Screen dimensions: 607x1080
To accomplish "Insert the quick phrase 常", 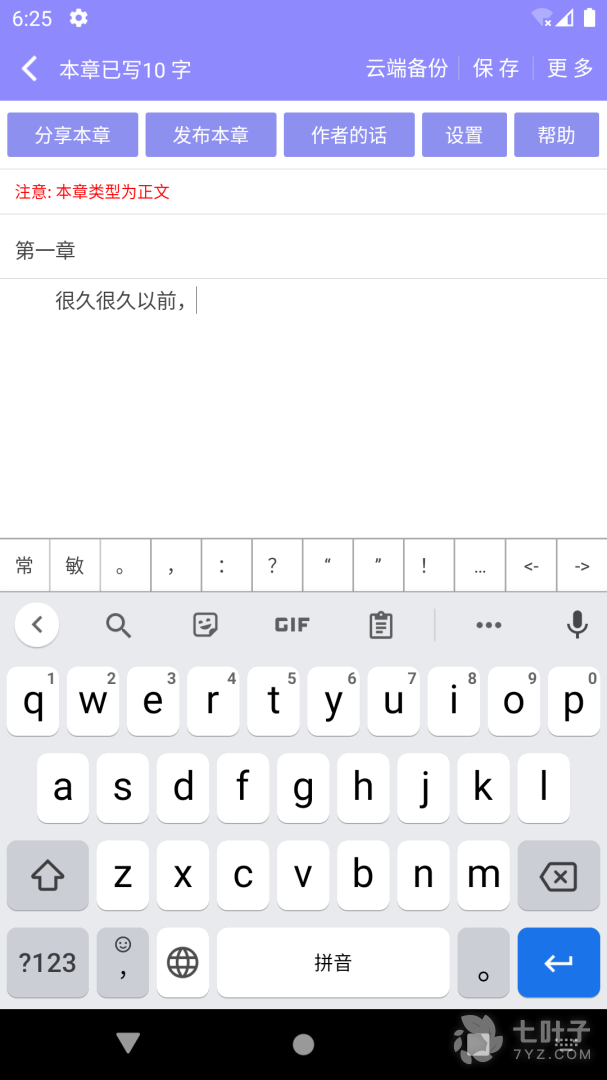I will click(25, 566).
